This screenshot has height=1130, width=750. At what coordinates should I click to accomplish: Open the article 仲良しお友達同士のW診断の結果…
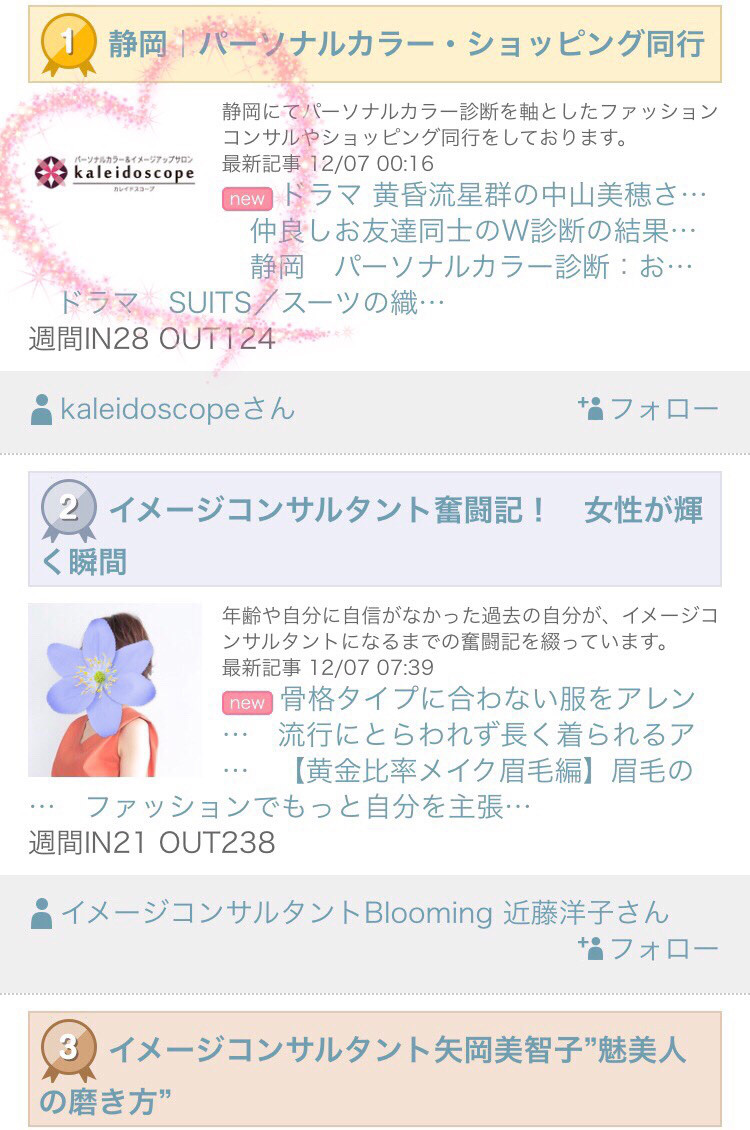(472, 231)
